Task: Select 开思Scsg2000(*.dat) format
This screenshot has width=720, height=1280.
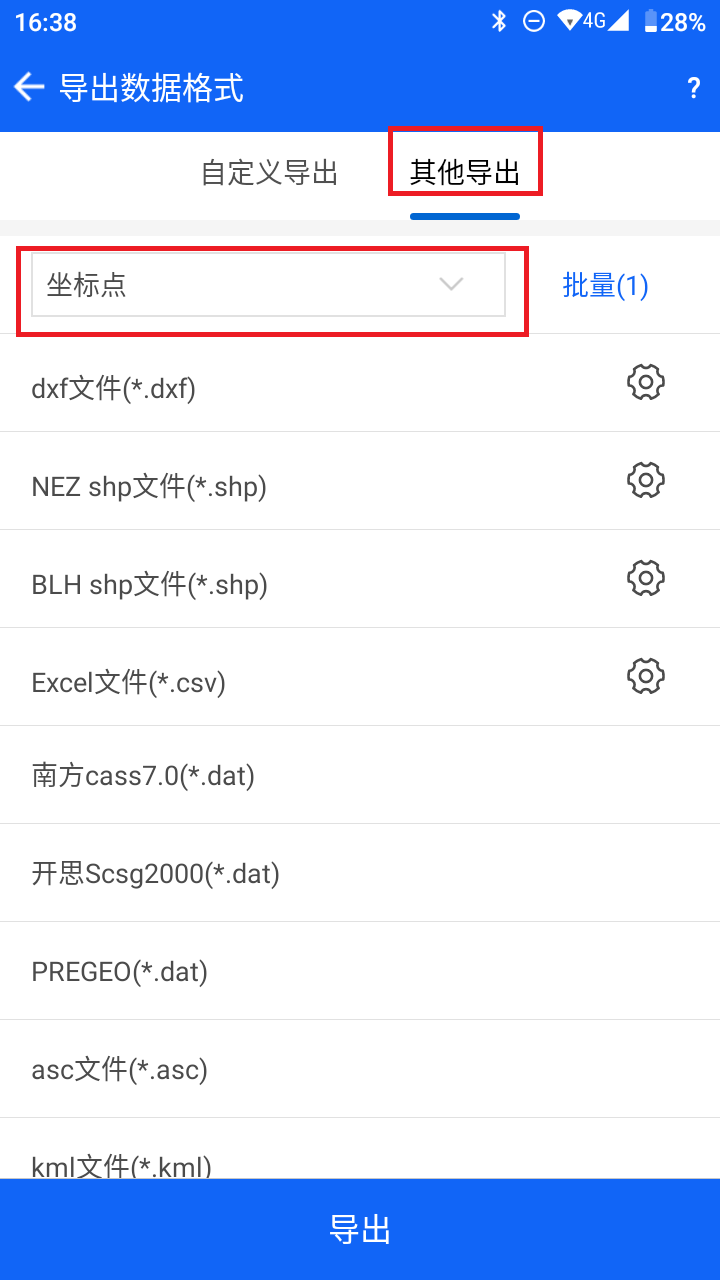Action: point(360,873)
